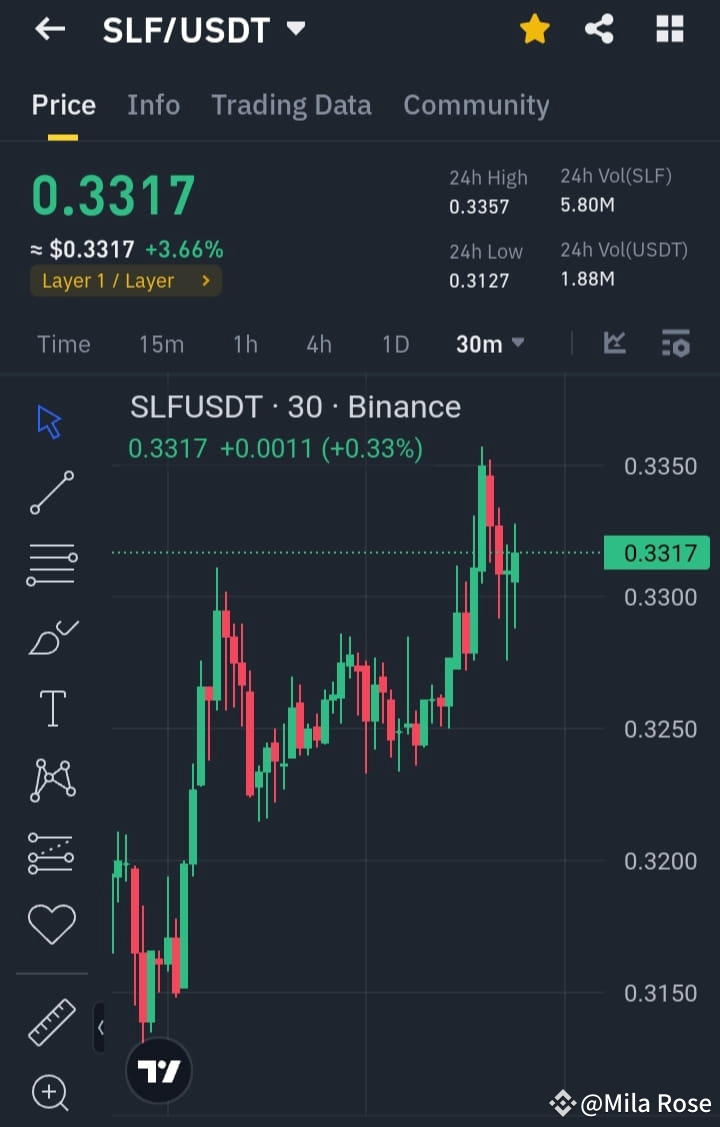Open the SLF/USDT pair selector
720x1127 pixels.
point(199,29)
